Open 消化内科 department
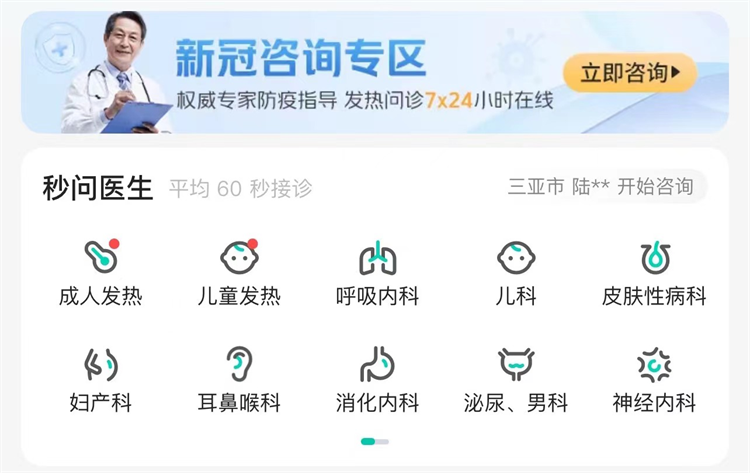This screenshot has height=473, width=750. pyautogui.click(x=377, y=380)
